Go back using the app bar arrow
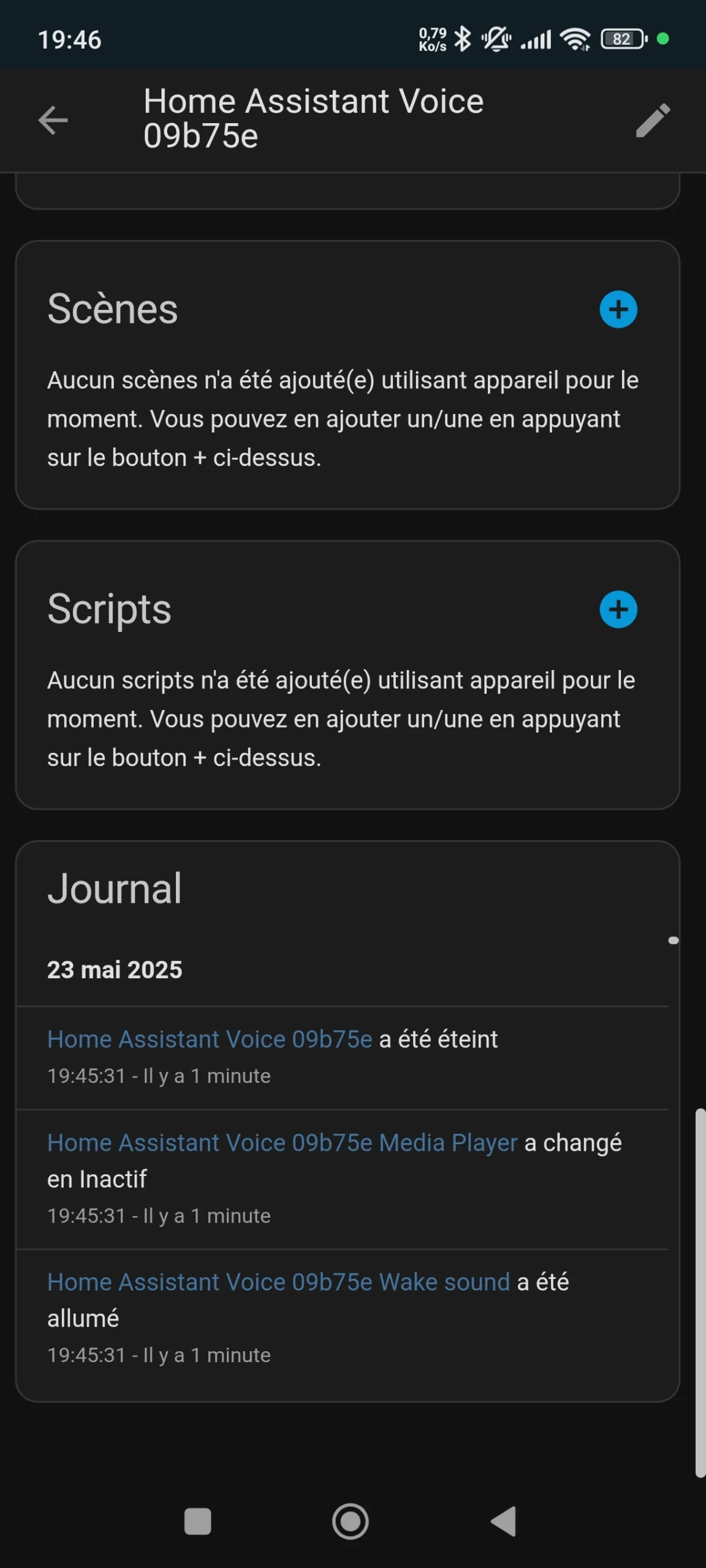 (53, 119)
